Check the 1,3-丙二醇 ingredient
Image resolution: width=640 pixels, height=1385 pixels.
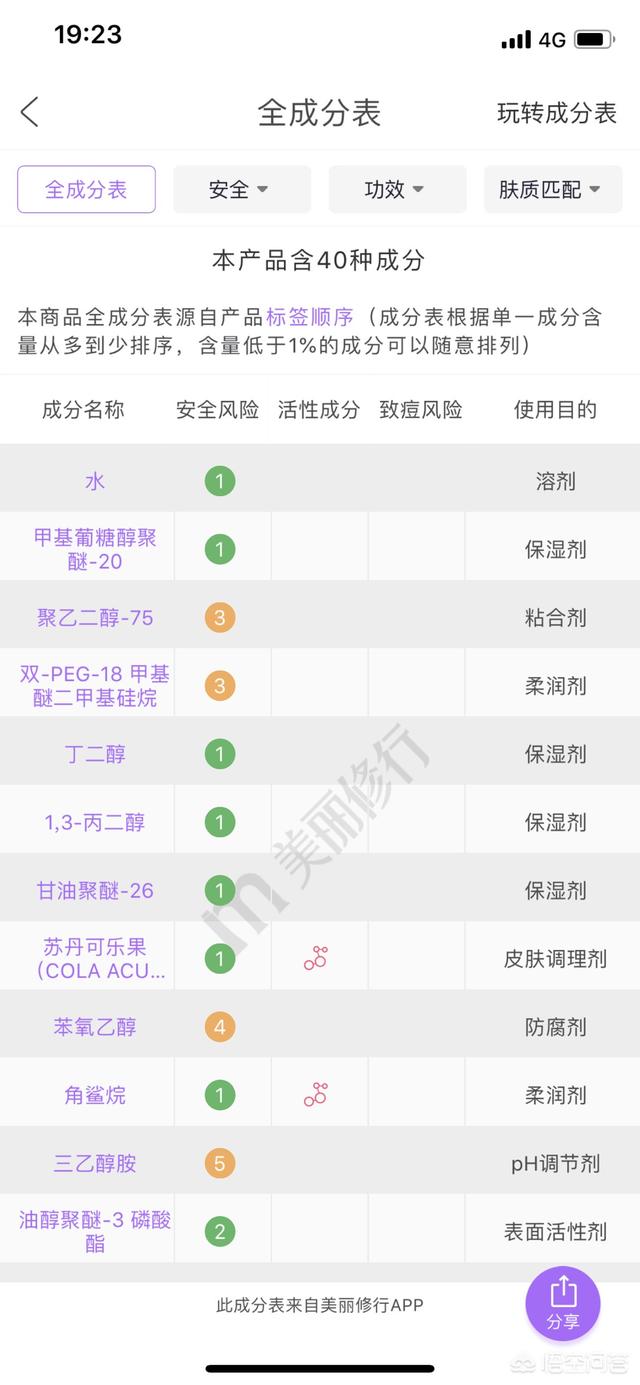(95, 822)
